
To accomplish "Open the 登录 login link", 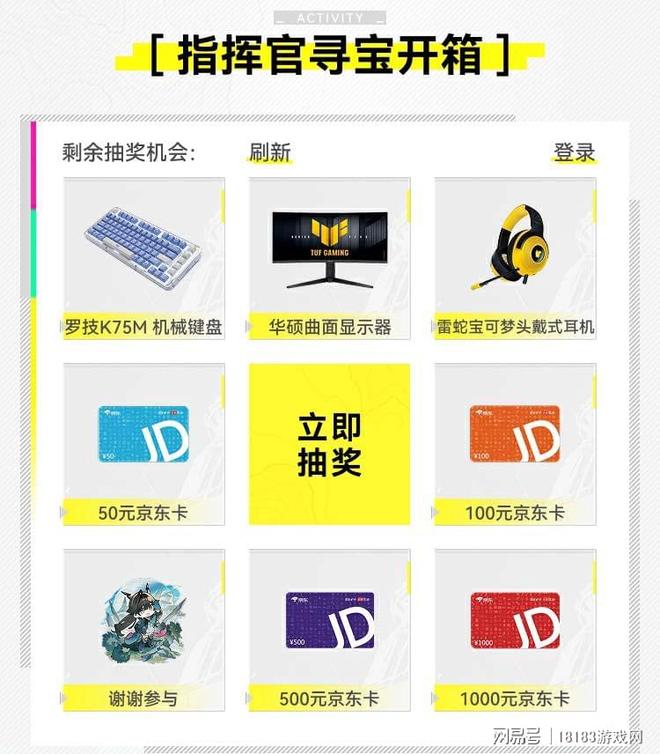I will [574, 153].
